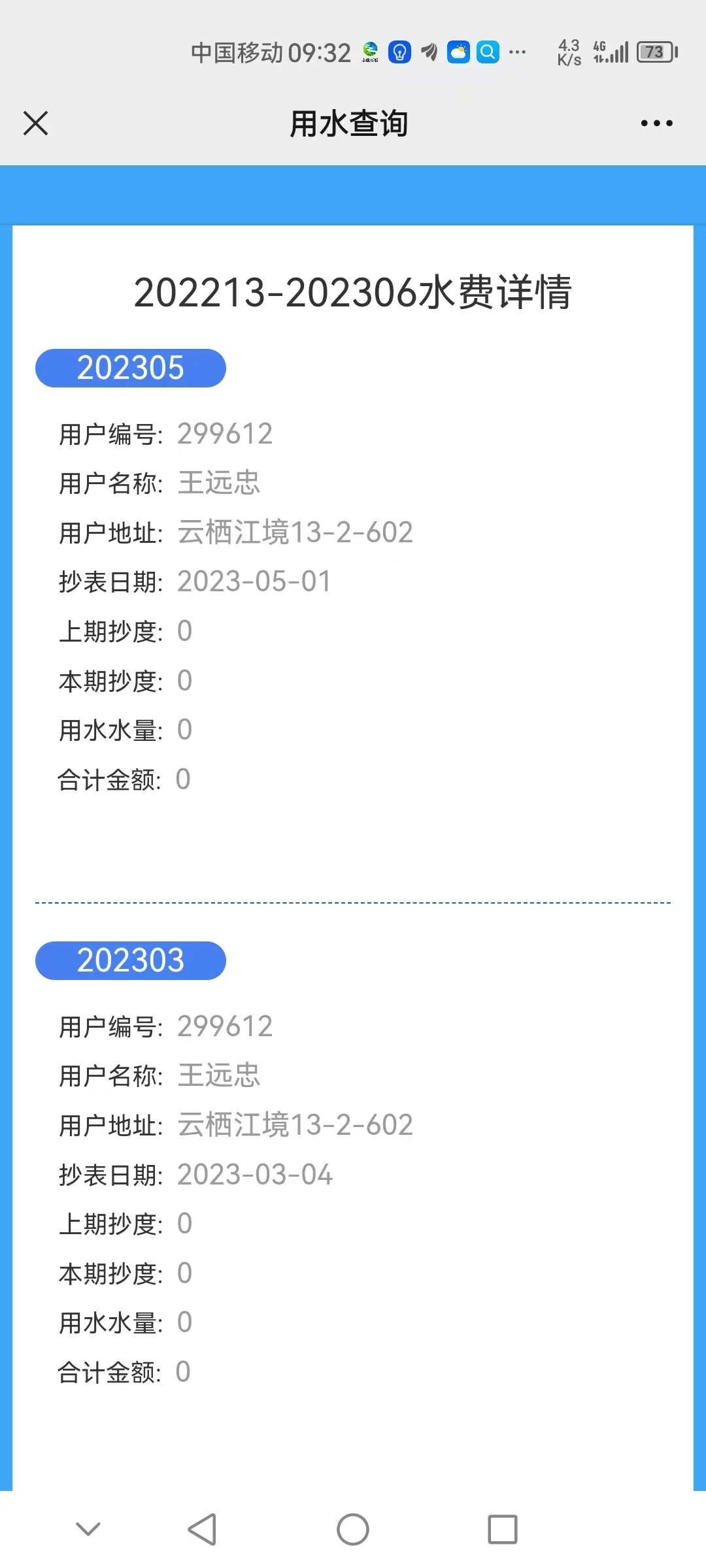This screenshot has height=1568, width=706.
Task: Tap the down chevron in the navigation bar
Action: click(88, 1529)
